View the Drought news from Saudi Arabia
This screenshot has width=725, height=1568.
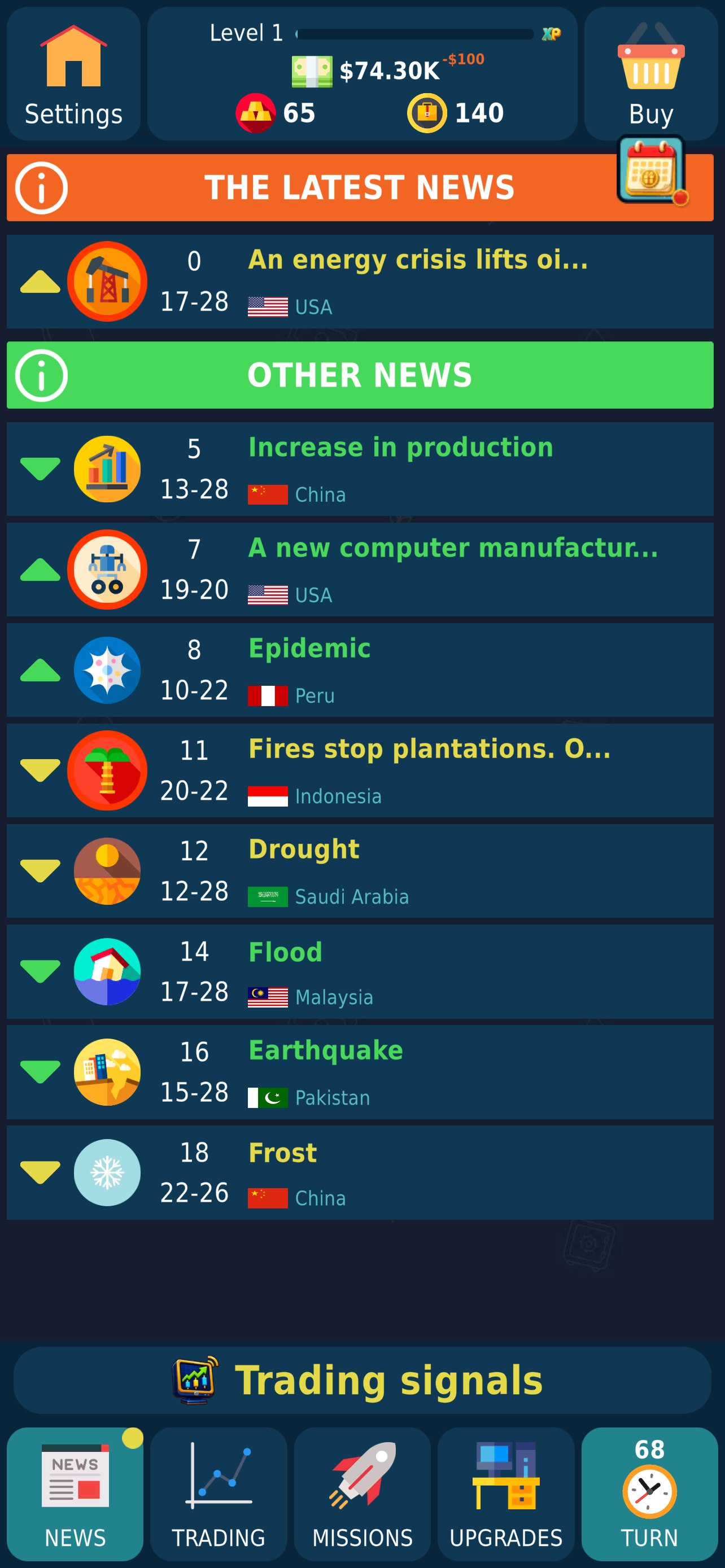pyautogui.click(x=360, y=871)
